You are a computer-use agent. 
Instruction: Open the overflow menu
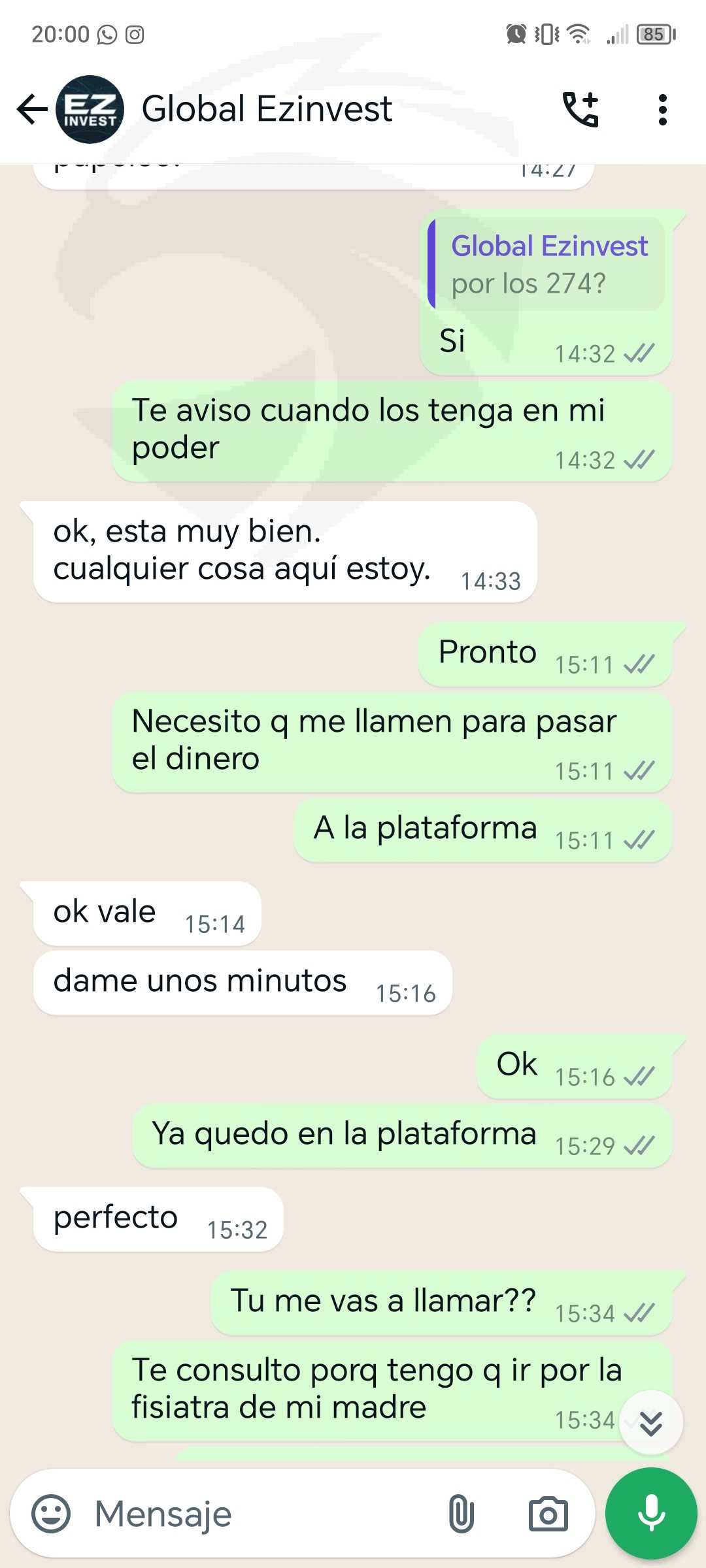click(x=662, y=109)
